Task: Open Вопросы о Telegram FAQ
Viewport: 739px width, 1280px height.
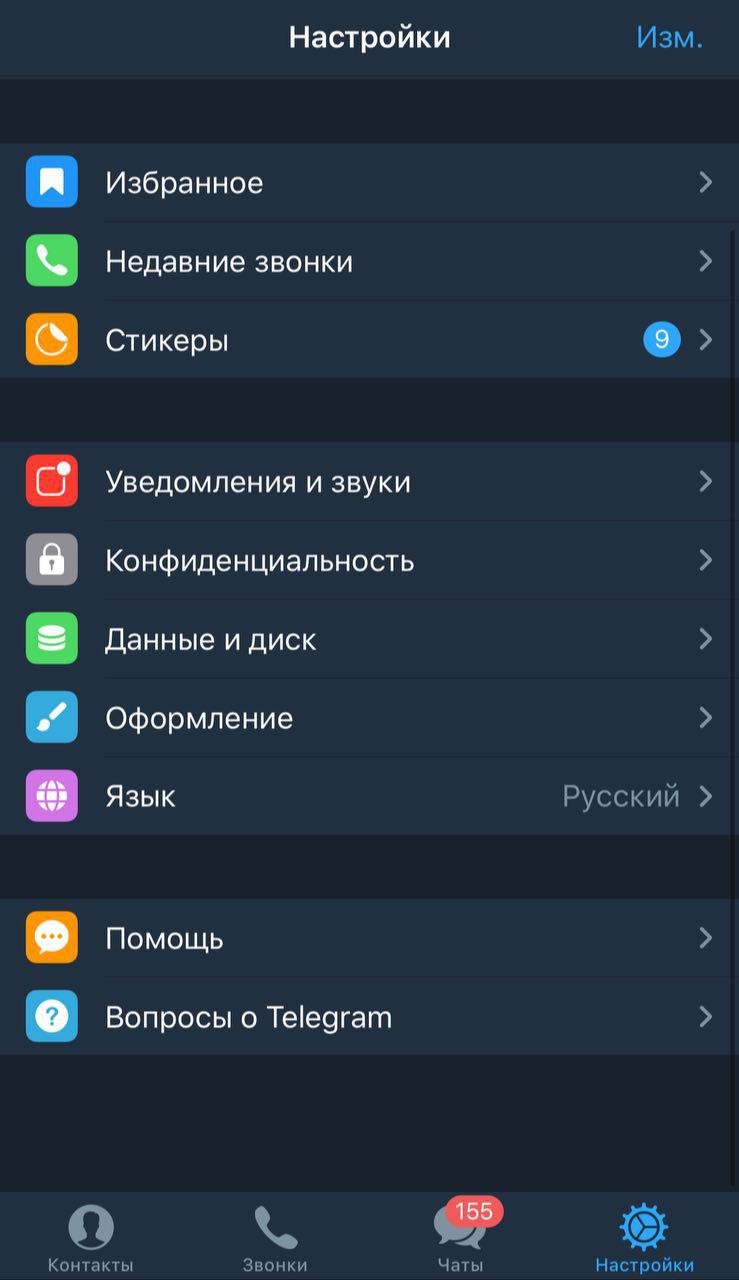Action: coord(369,1017)
